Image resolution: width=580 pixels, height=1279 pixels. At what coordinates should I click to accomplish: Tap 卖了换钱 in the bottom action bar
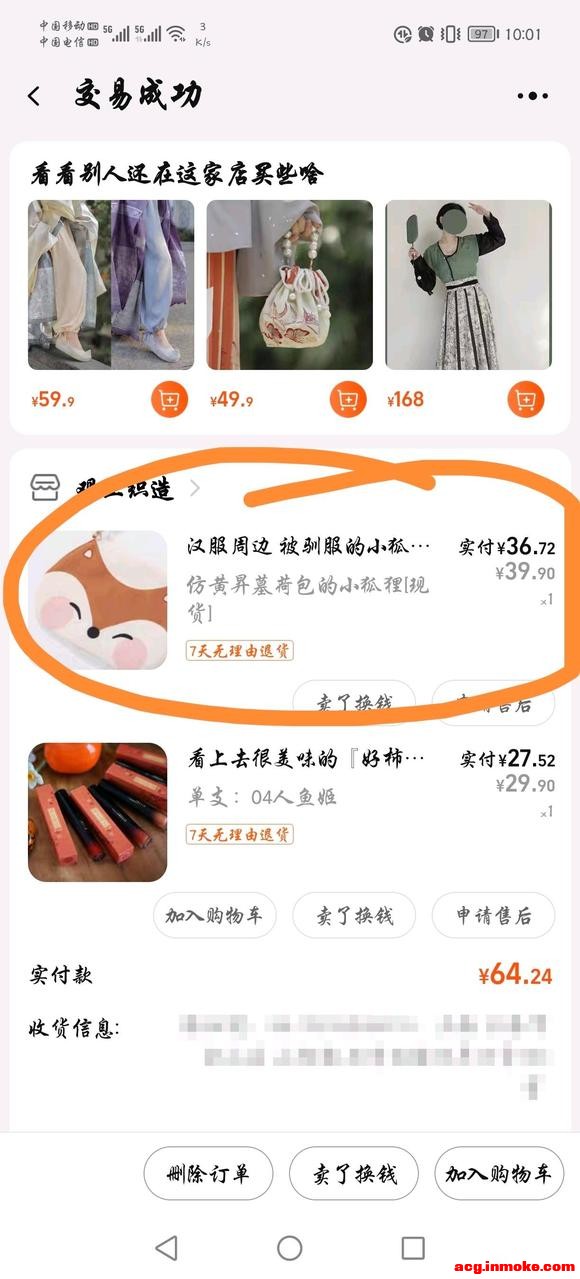[x=354, y=1173]
